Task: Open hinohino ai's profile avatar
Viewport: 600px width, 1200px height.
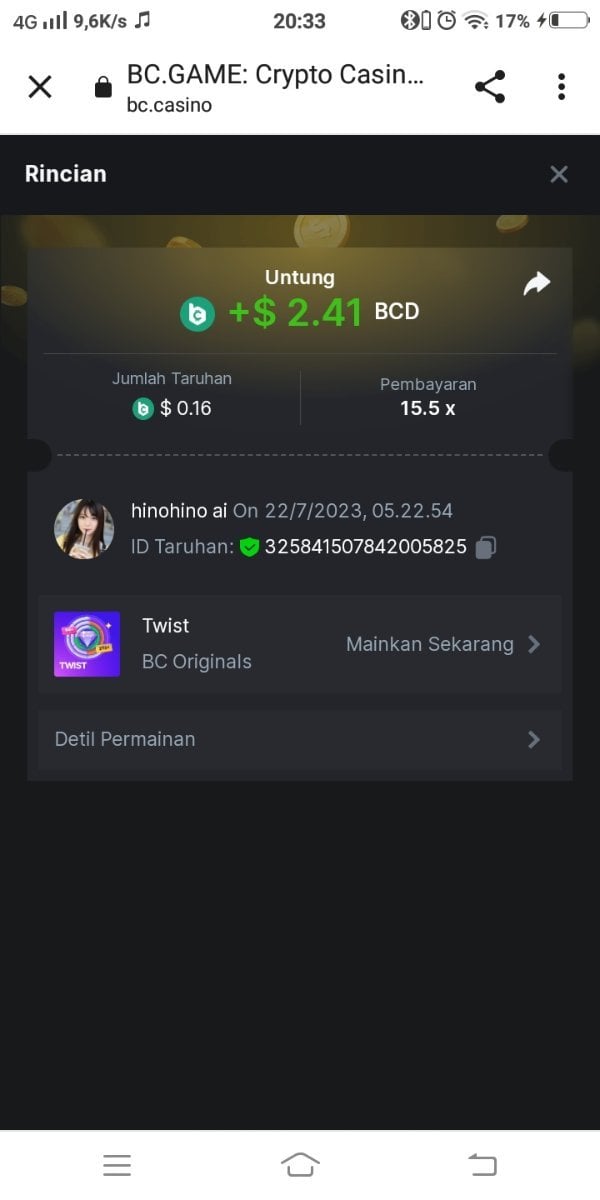Action: (84, 529)
